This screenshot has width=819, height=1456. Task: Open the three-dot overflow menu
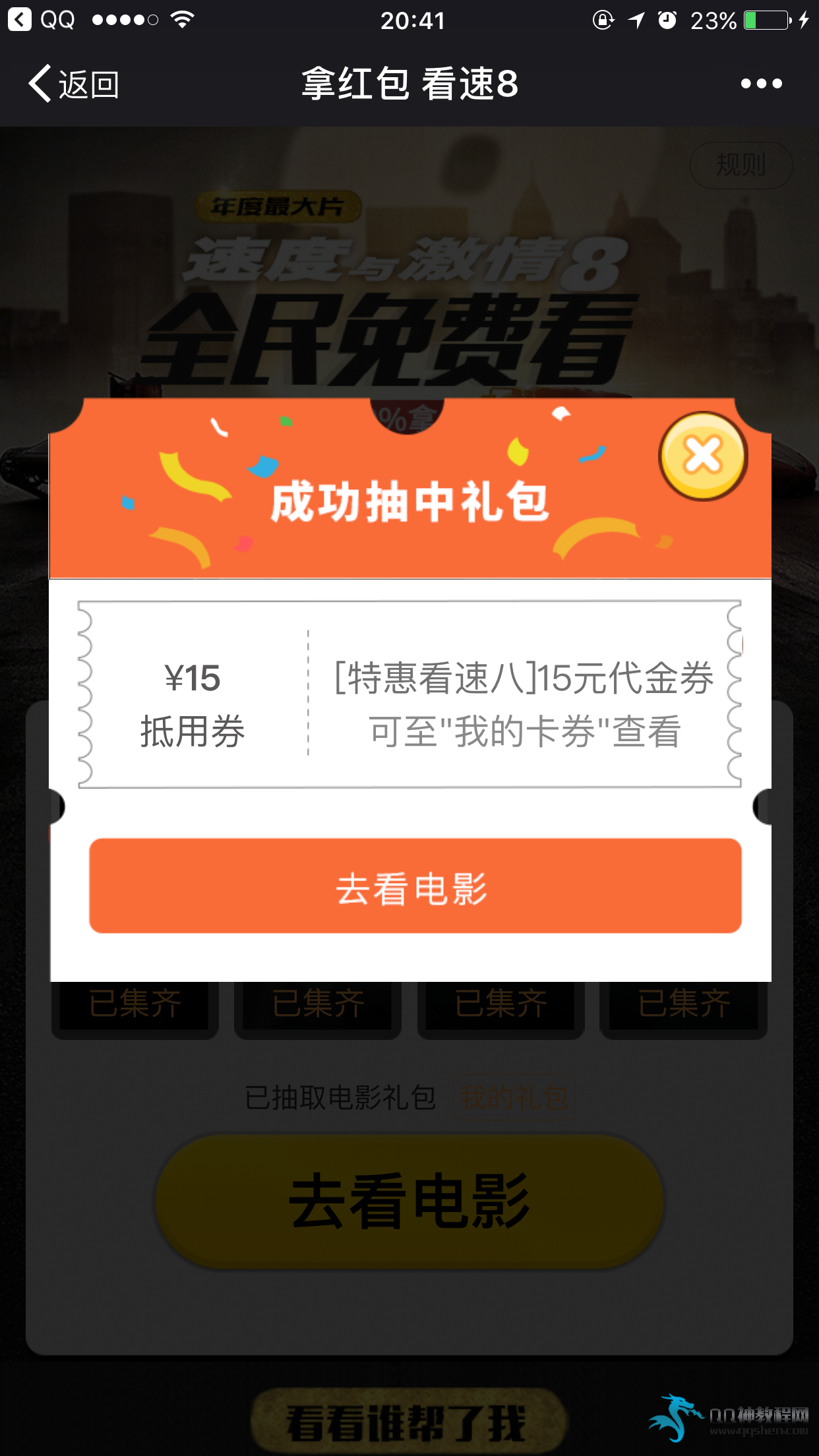761,84
